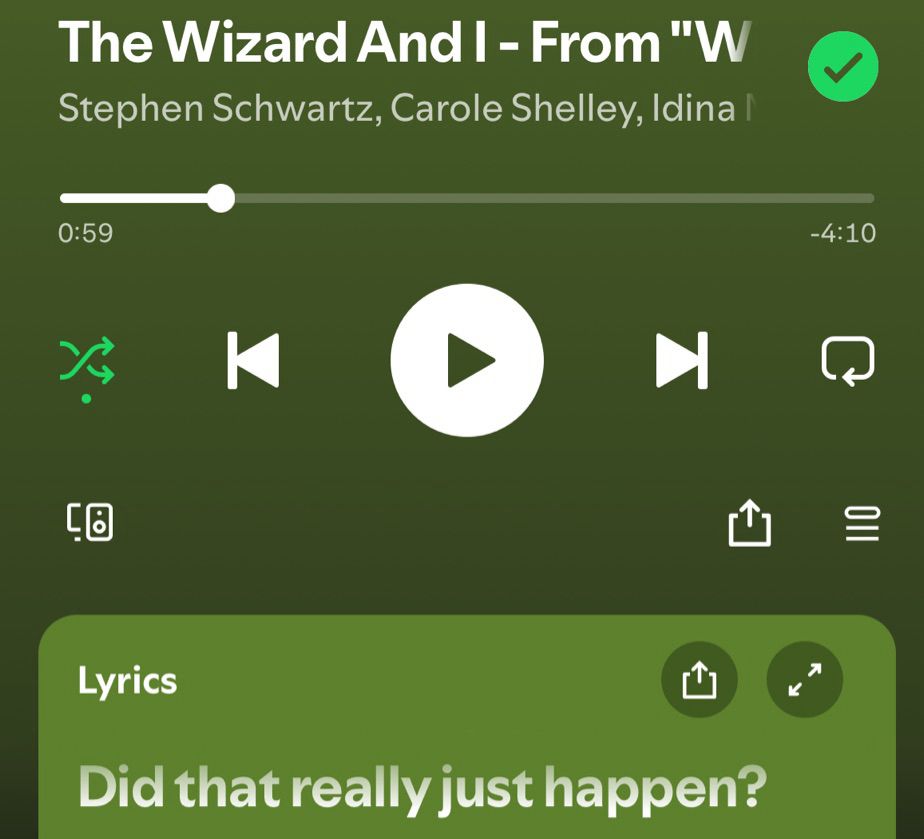
Task: Share the current song
Action: tap(749, 523)
